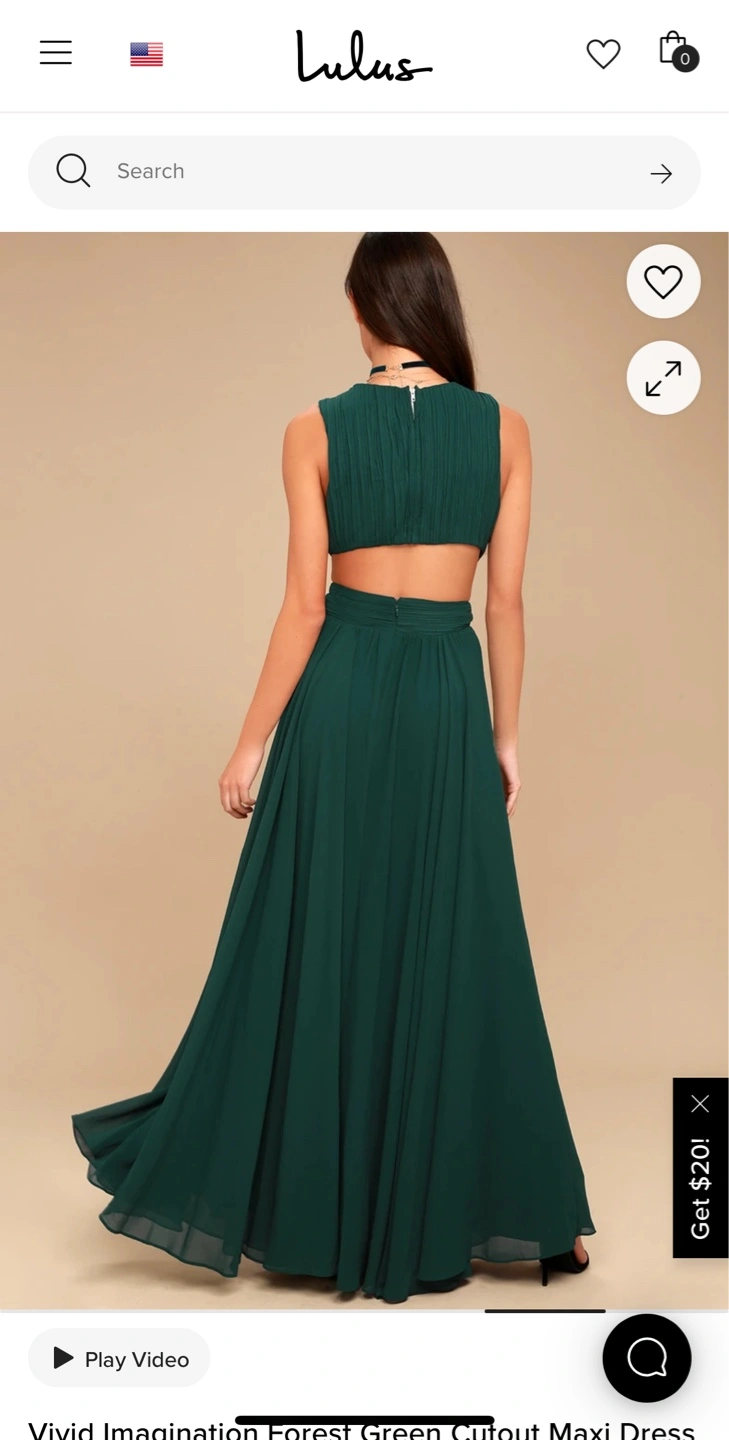Open the forest green dress product image
Screen dimensions: 729x1440
point(364,770)
